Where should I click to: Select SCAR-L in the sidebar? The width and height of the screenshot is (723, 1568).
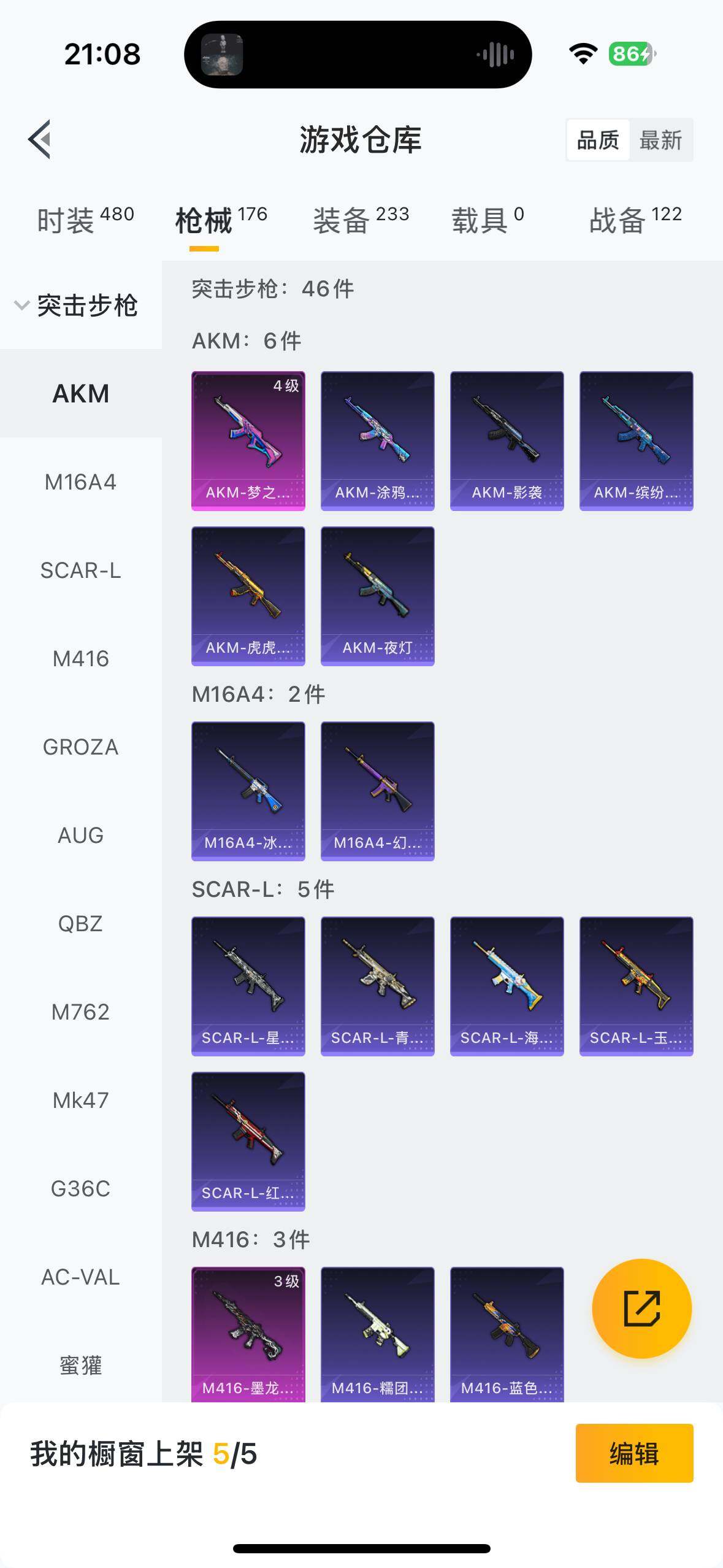click(80, 571)
